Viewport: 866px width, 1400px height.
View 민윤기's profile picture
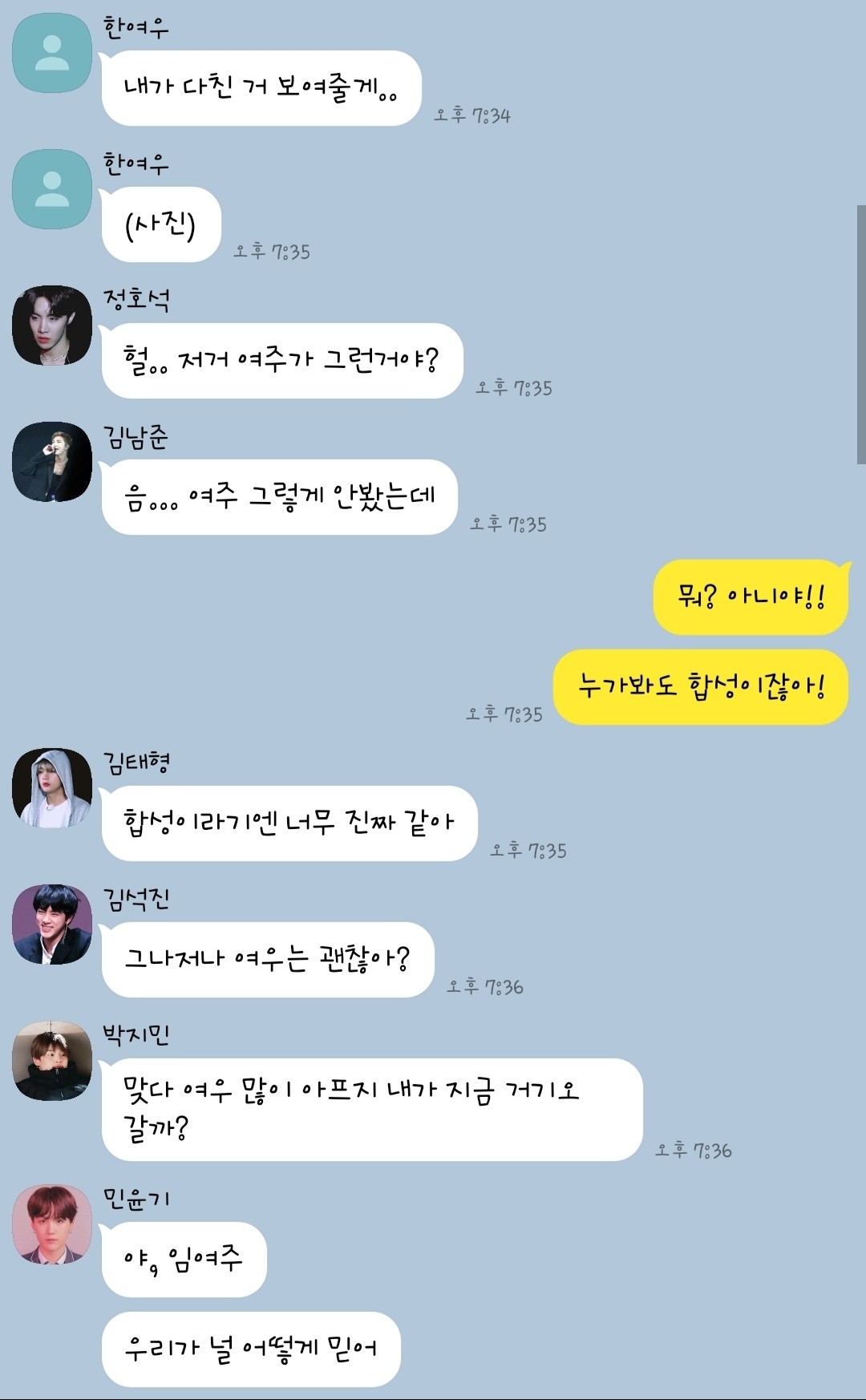52,1224
